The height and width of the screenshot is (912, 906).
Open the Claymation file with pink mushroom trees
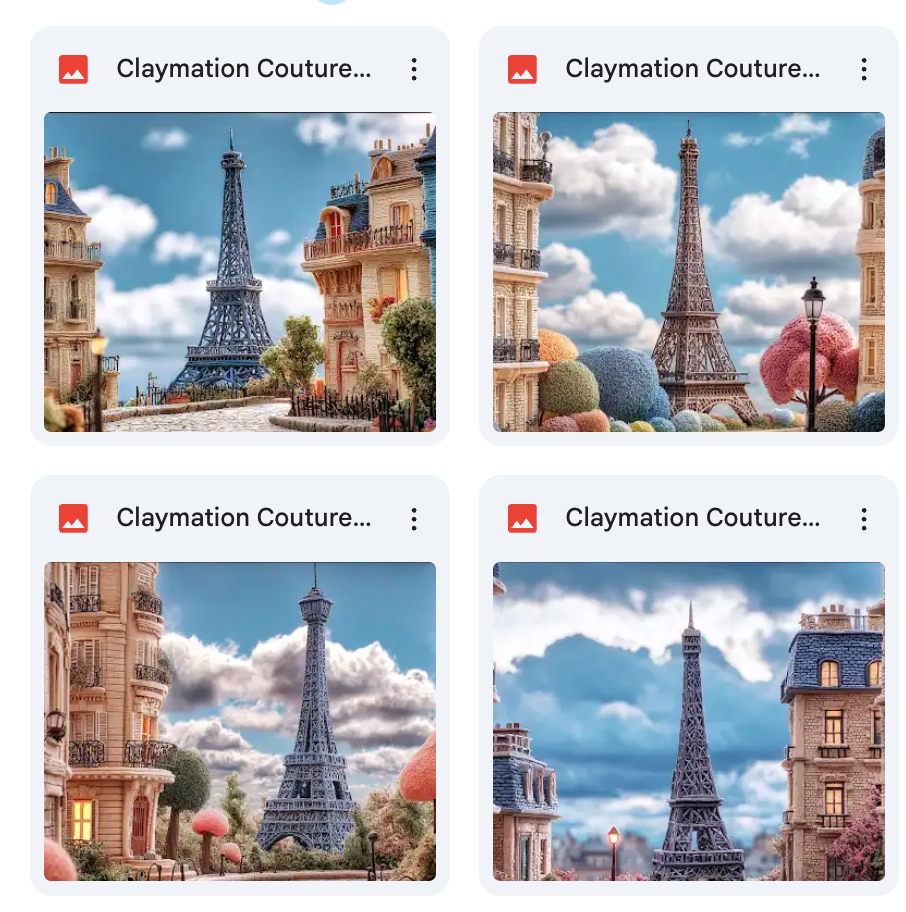click(x=240, y=721)
